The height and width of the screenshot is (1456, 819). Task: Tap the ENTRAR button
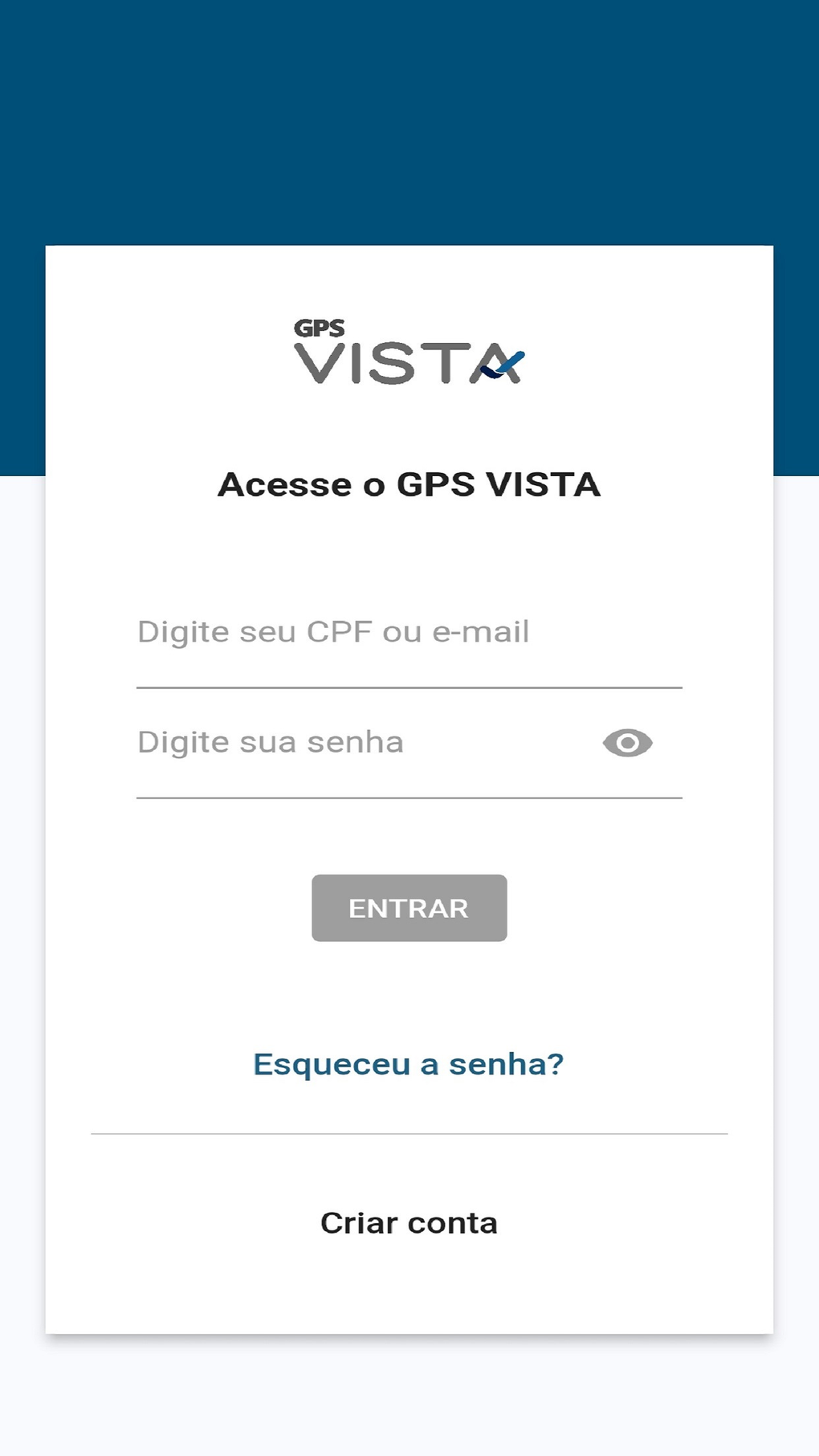409,907
